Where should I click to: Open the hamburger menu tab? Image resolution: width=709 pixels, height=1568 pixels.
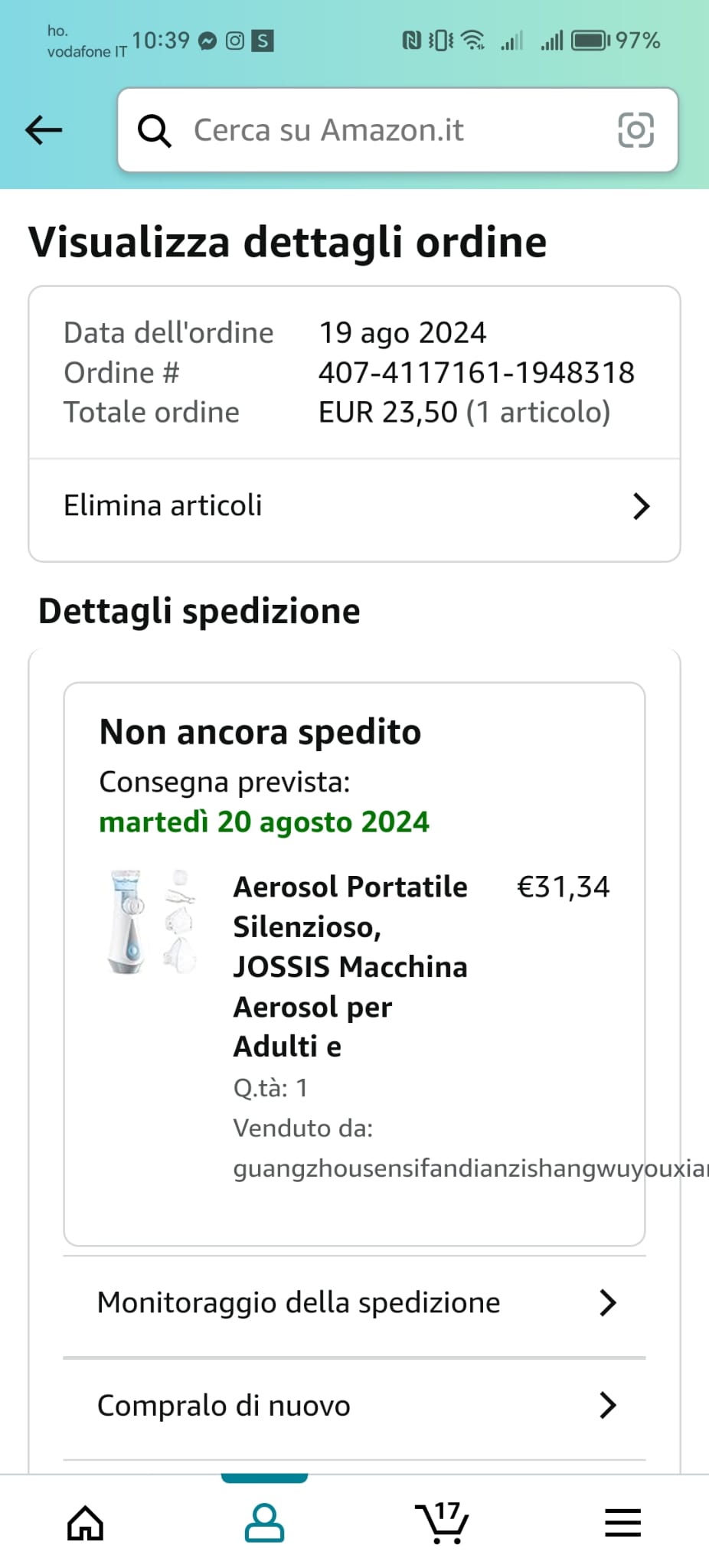(622, 1523)
